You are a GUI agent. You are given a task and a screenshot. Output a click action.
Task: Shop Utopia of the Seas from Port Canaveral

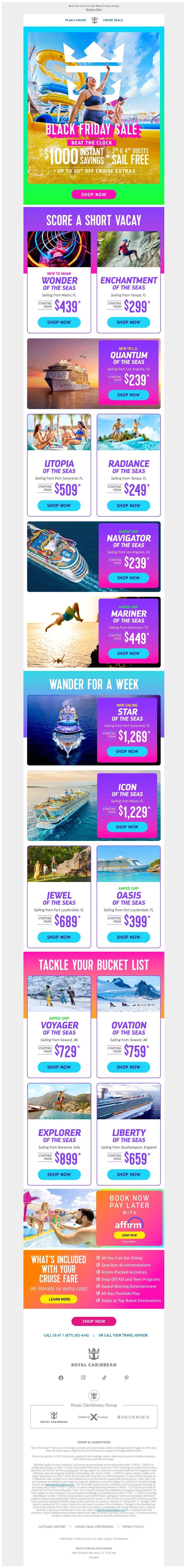[x=59, y=505]
